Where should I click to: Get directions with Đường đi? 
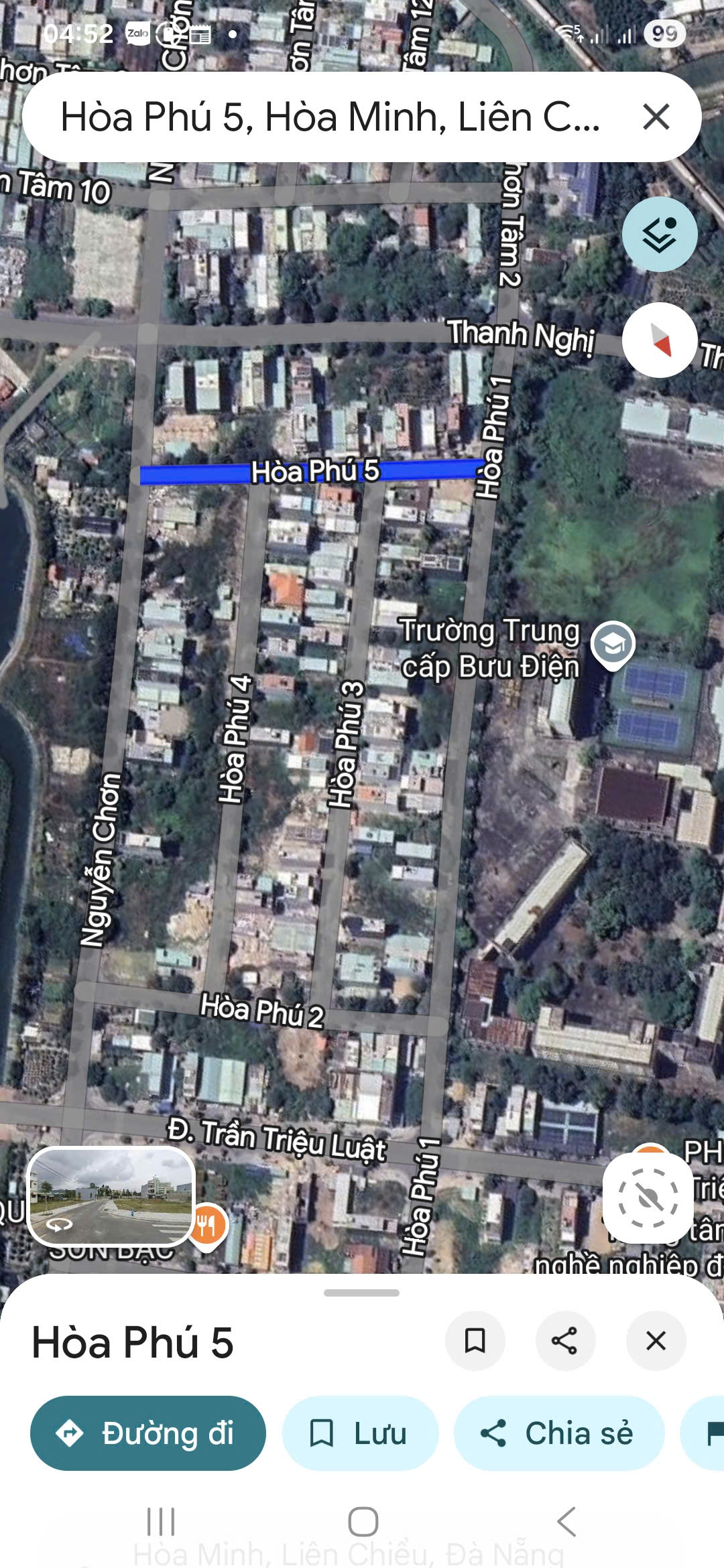(148, 1433)
